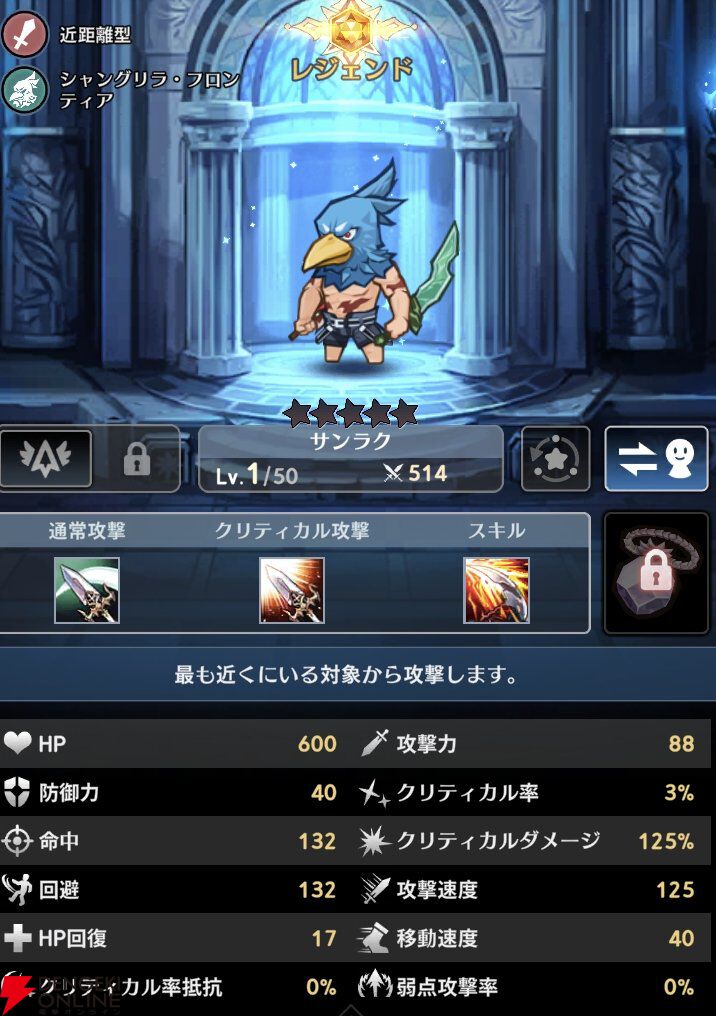Viewport: 716px width, 1016px height.
Task: Open the star upgrade circle icon
Action: pos(555,459)
